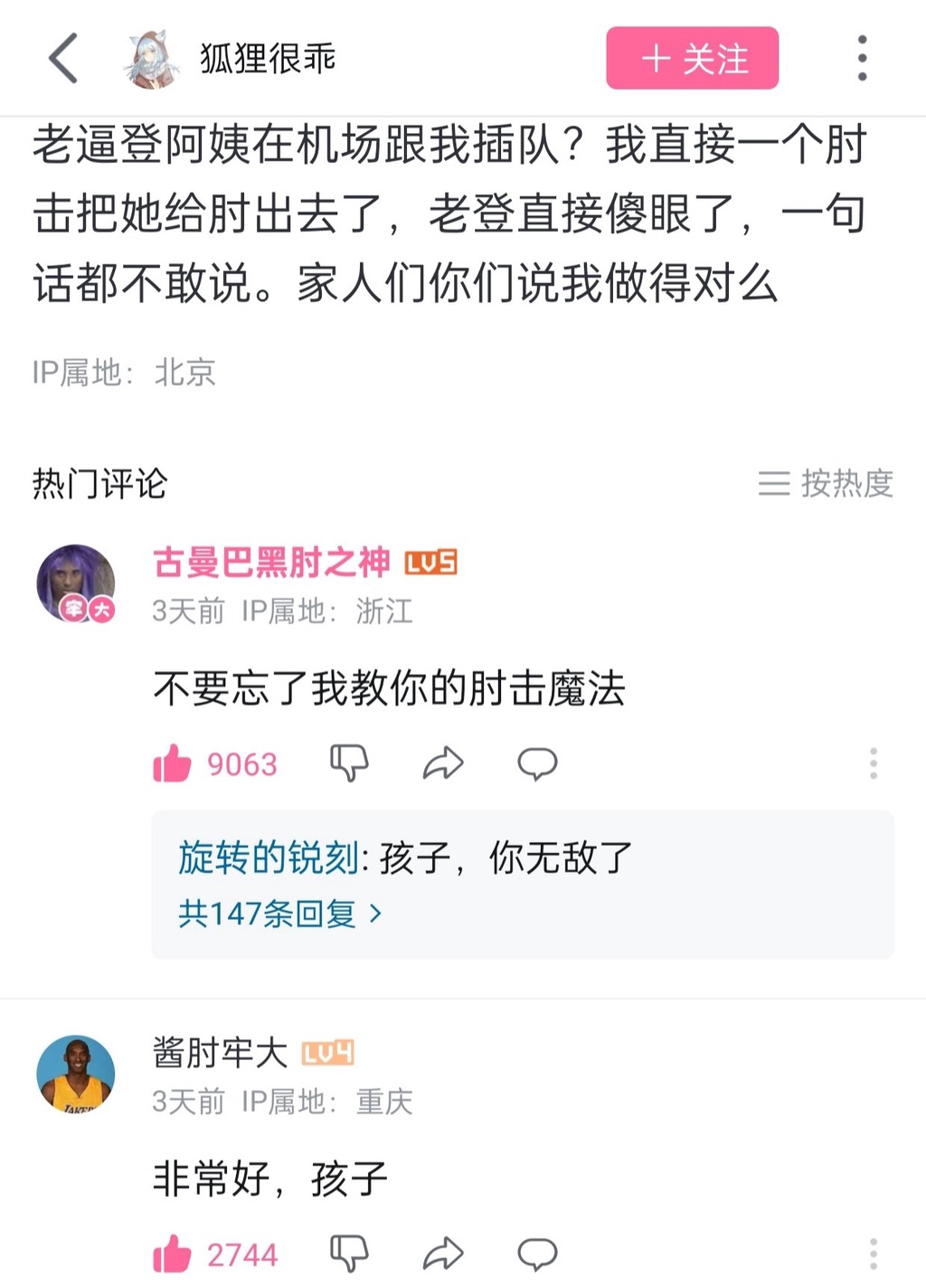Reply to the comment by 古曼巴黑肘之神
This screenshot has height=1288, width=926.
click(537, 764)
